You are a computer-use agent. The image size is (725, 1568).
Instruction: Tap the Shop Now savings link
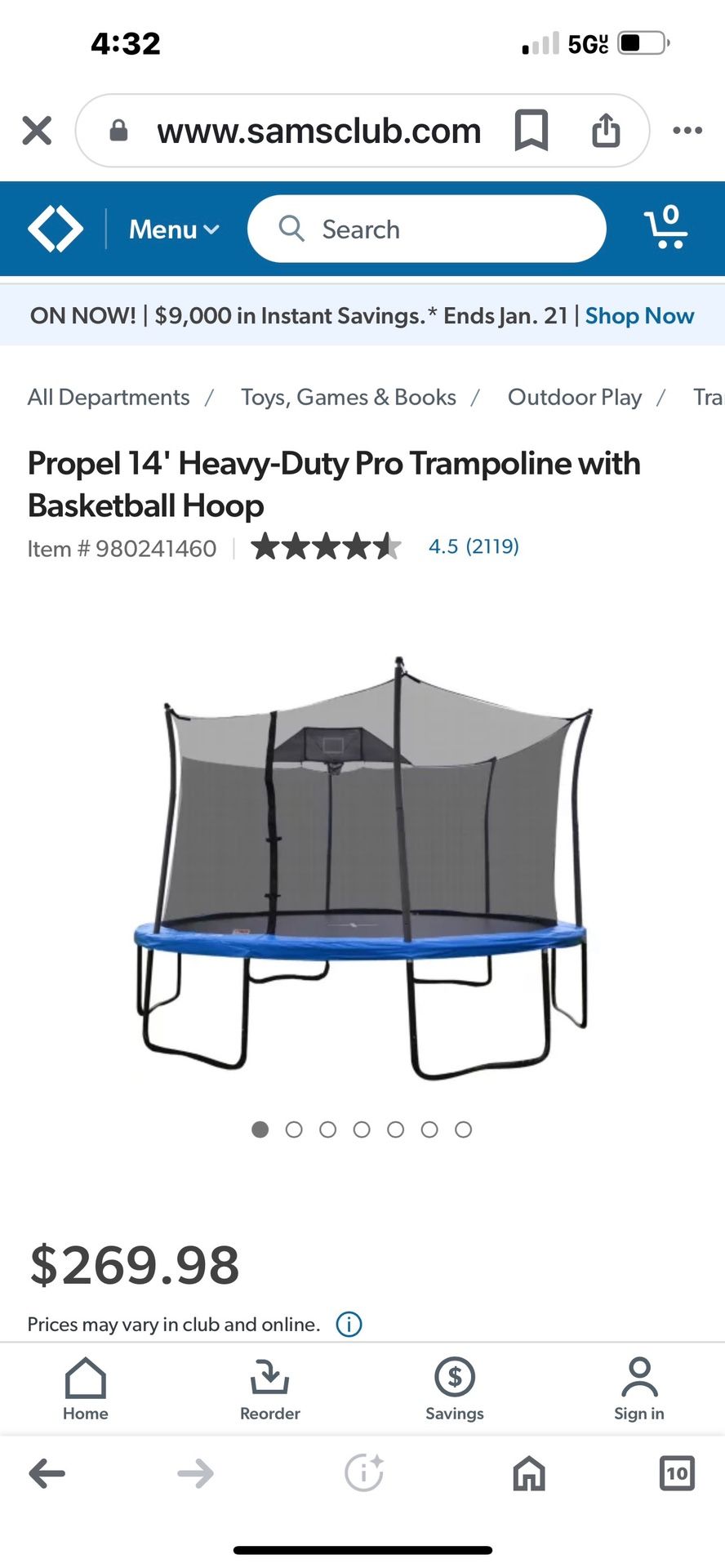(x=639, y=315)
